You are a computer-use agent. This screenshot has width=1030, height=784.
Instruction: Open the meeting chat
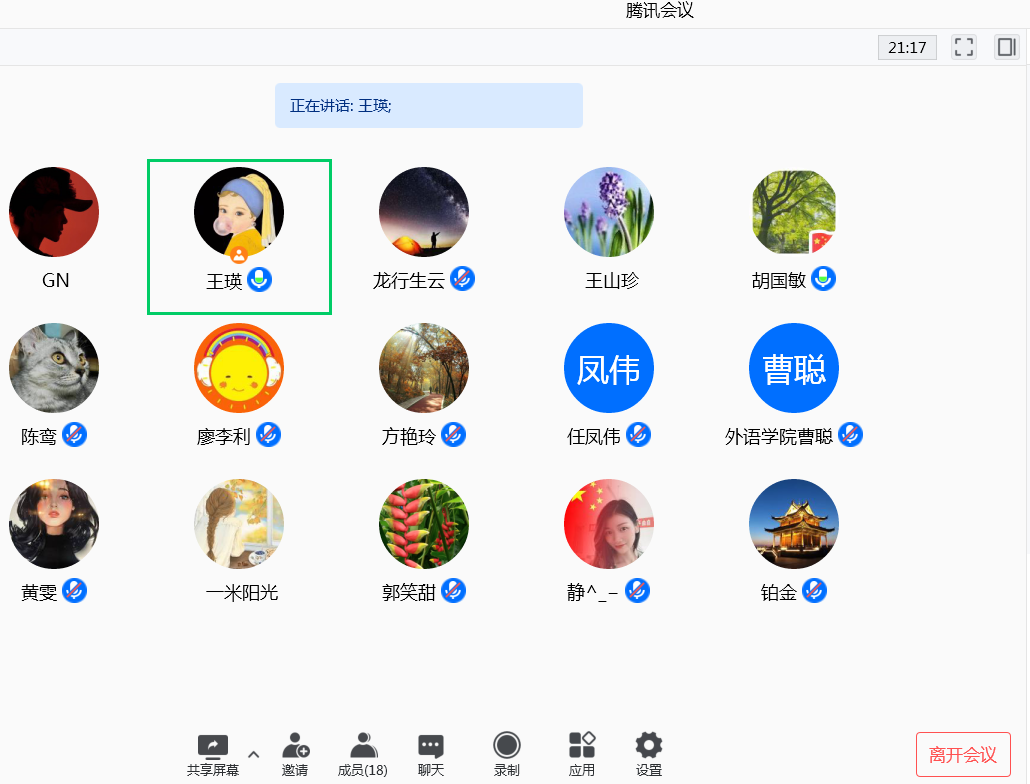(x=431, y=754)
